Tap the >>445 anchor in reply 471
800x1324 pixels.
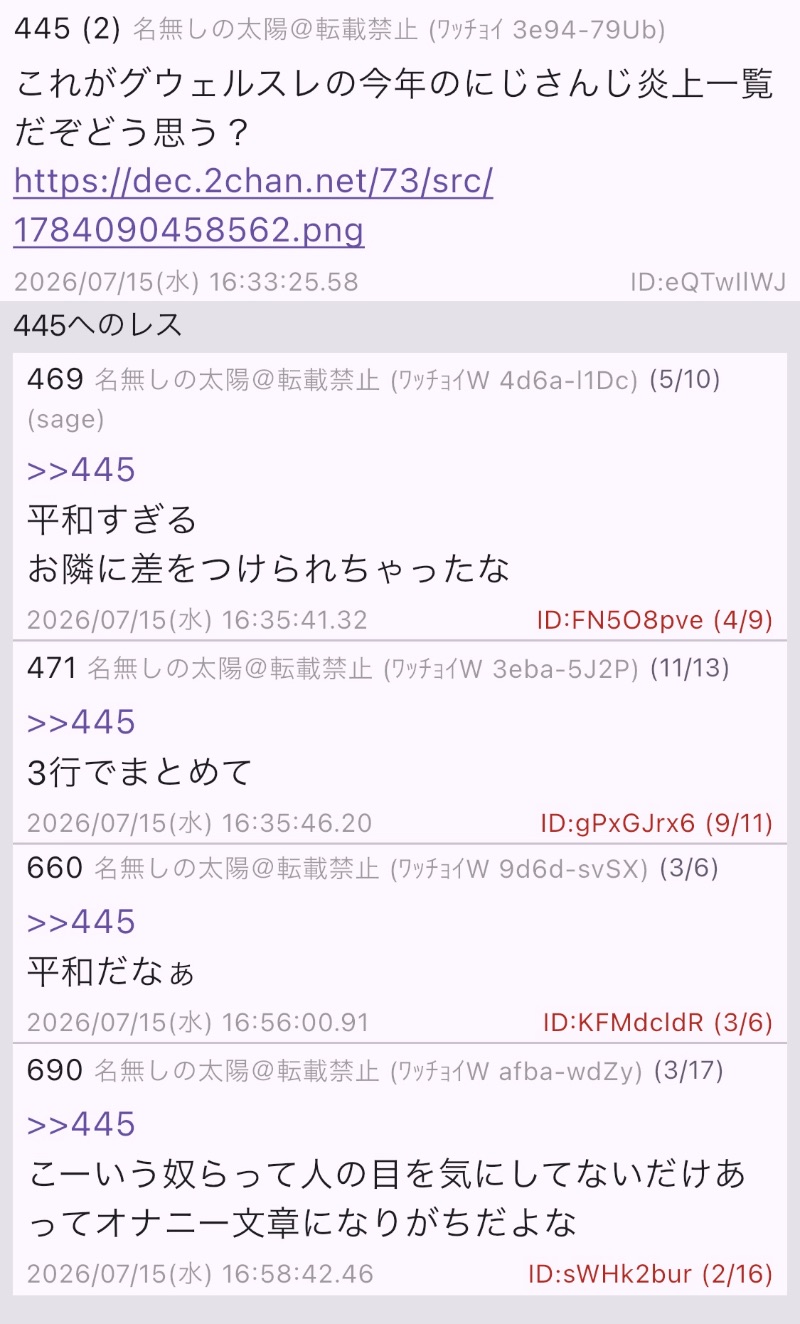pos(81,722)
